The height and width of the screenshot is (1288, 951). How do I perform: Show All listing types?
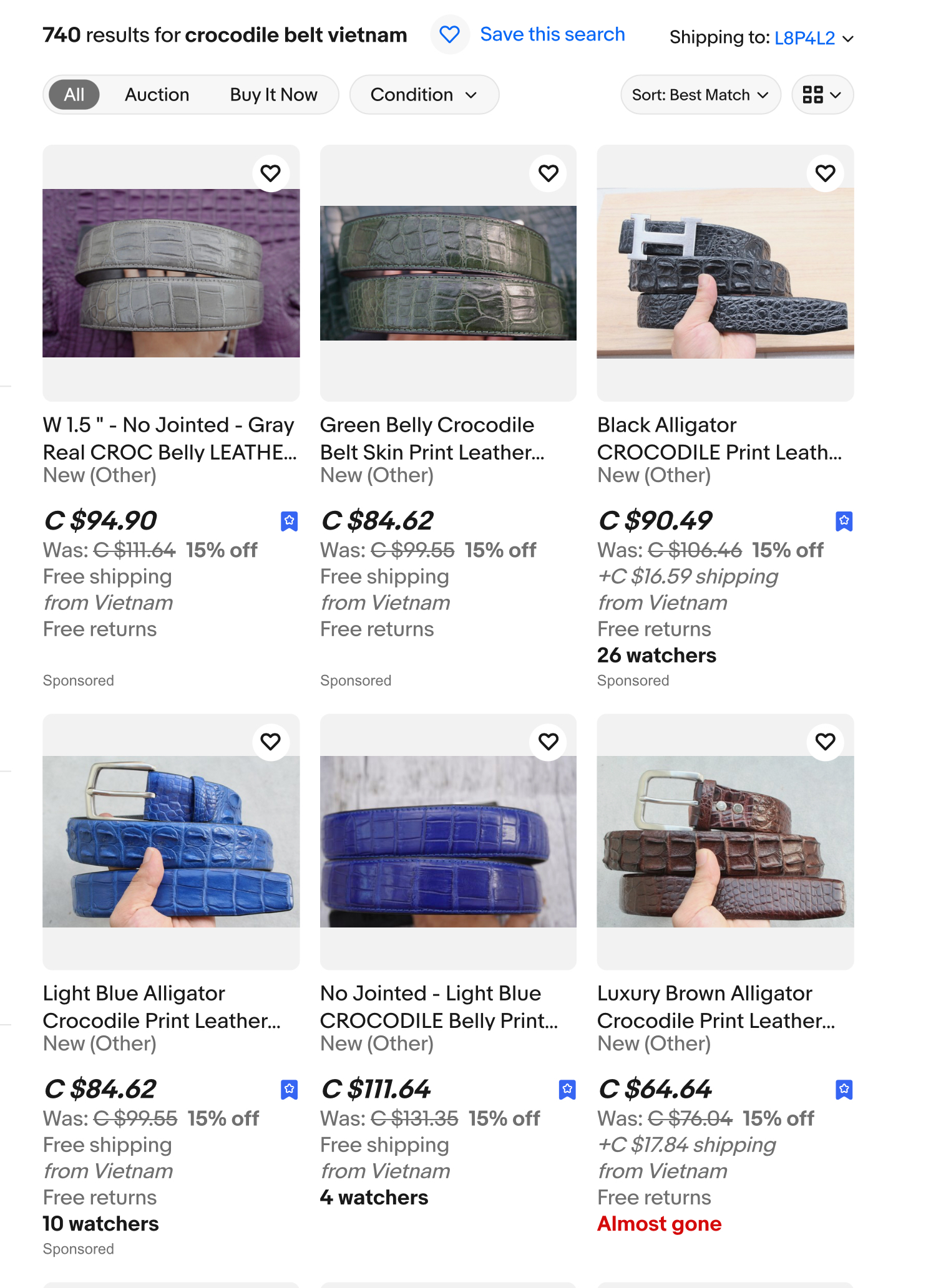pos(74,95)
